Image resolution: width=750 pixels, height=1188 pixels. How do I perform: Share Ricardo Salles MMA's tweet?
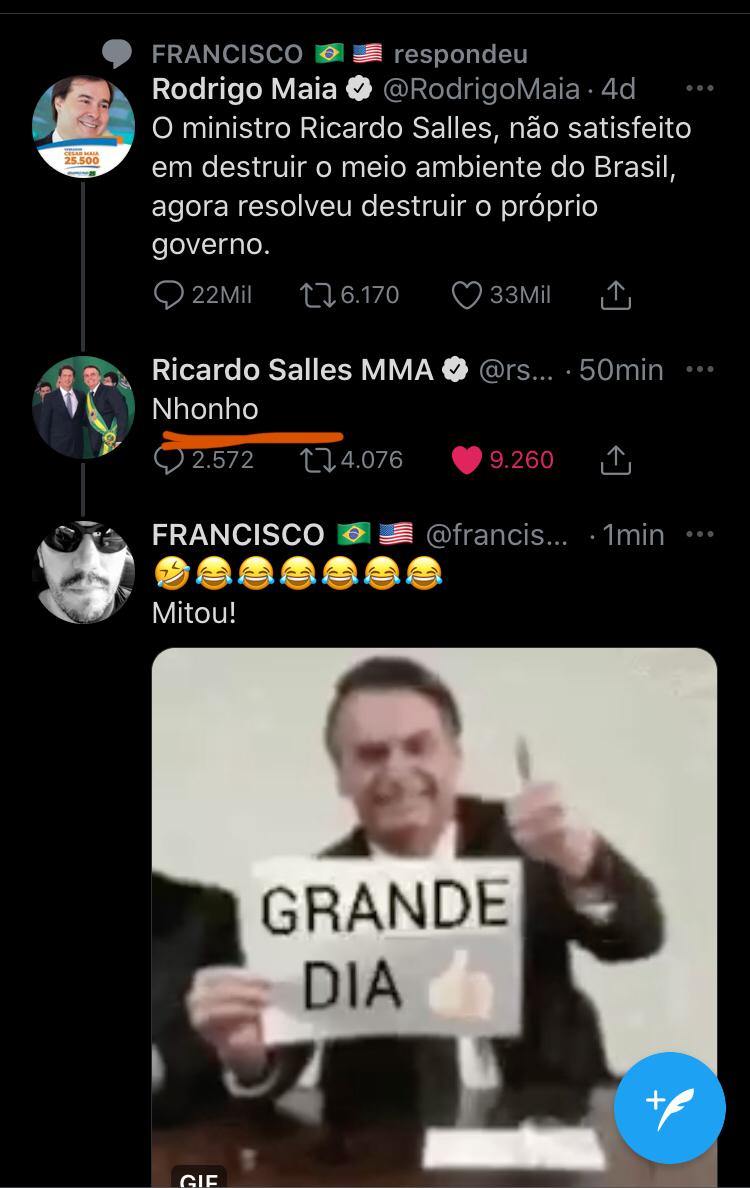coord(616,459)
